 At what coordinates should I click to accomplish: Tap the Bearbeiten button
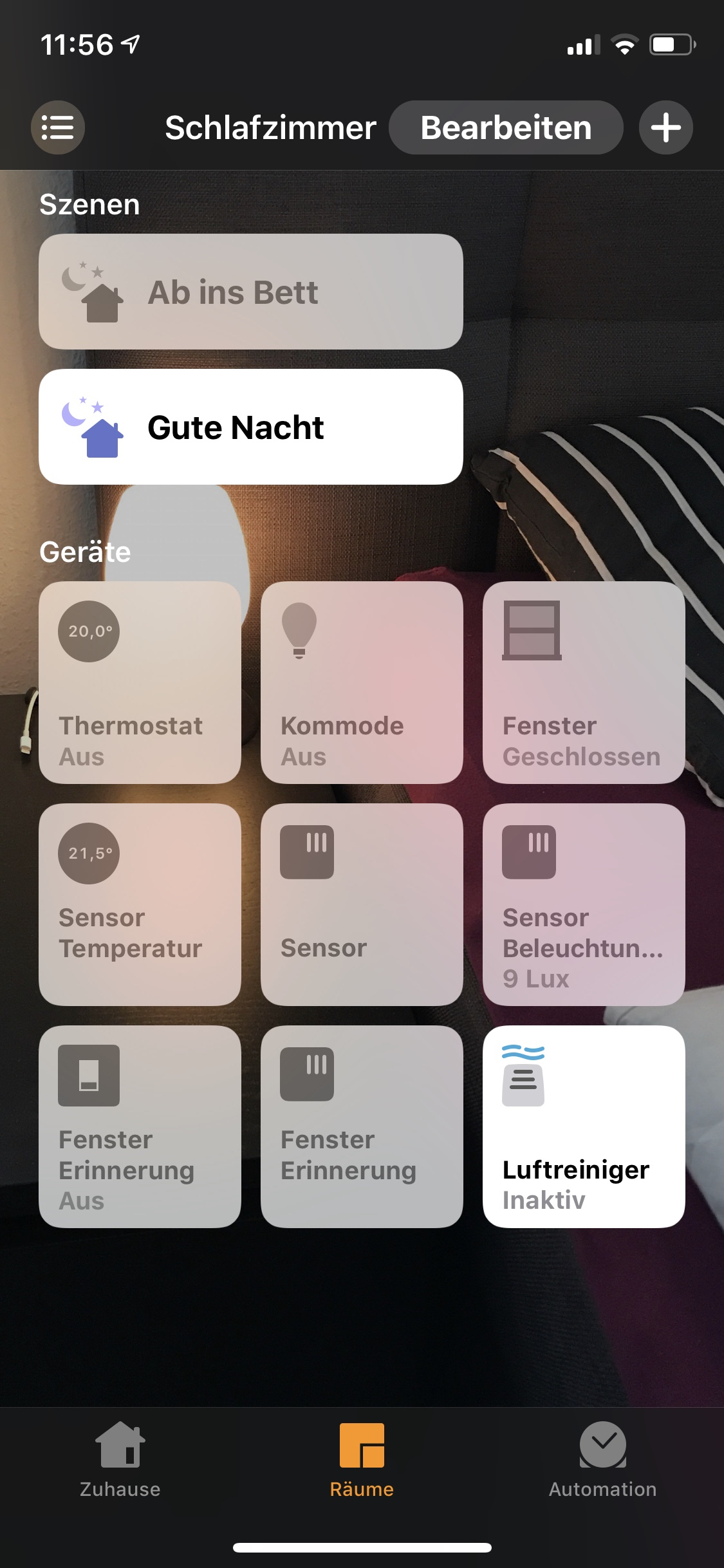tap(506, 127)
